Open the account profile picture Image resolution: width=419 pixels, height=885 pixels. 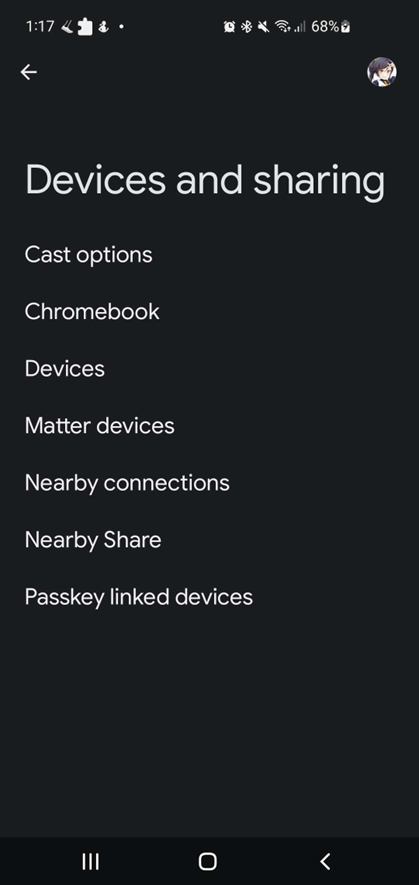click(382, 72)
